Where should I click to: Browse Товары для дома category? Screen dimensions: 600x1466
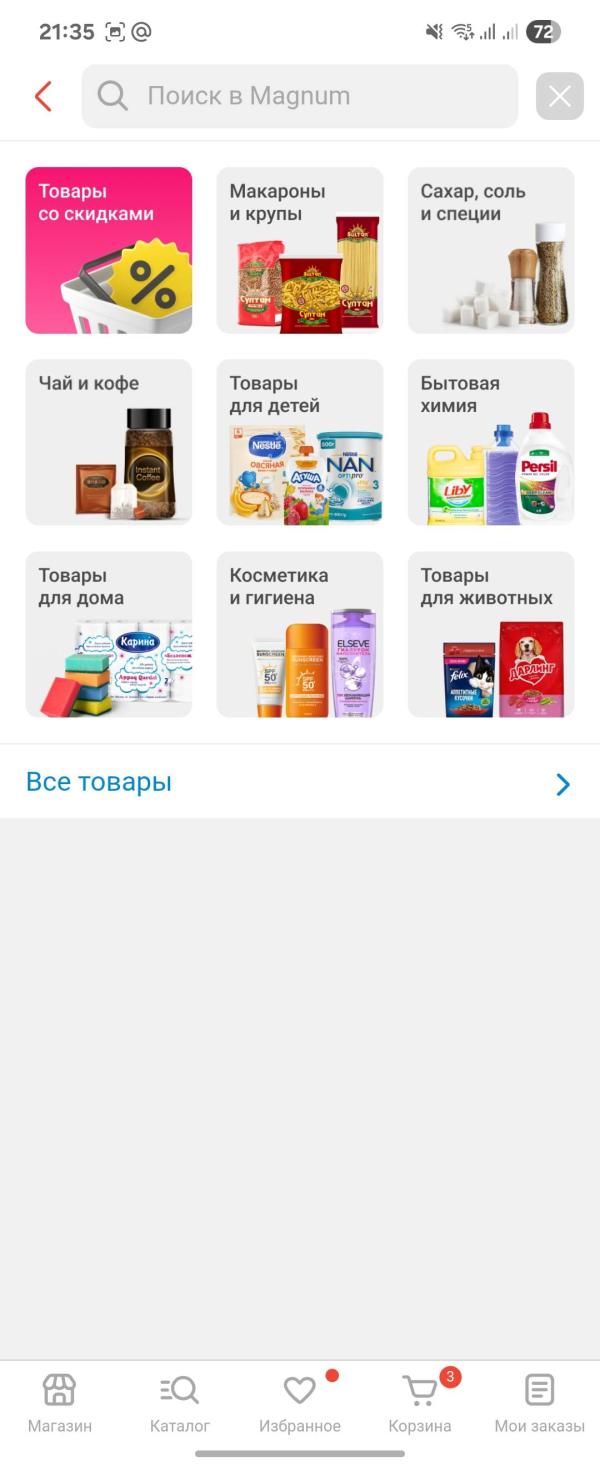pos(109,634)
